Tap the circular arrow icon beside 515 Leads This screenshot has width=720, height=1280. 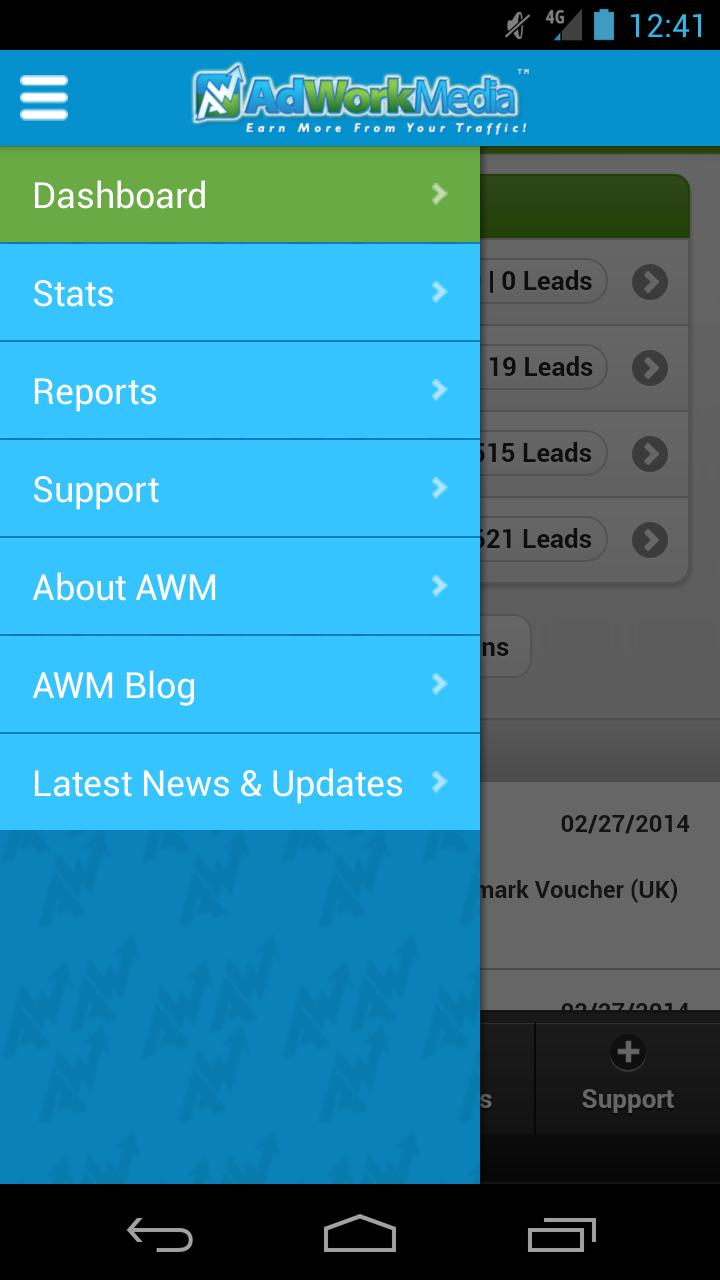point(649,453)
